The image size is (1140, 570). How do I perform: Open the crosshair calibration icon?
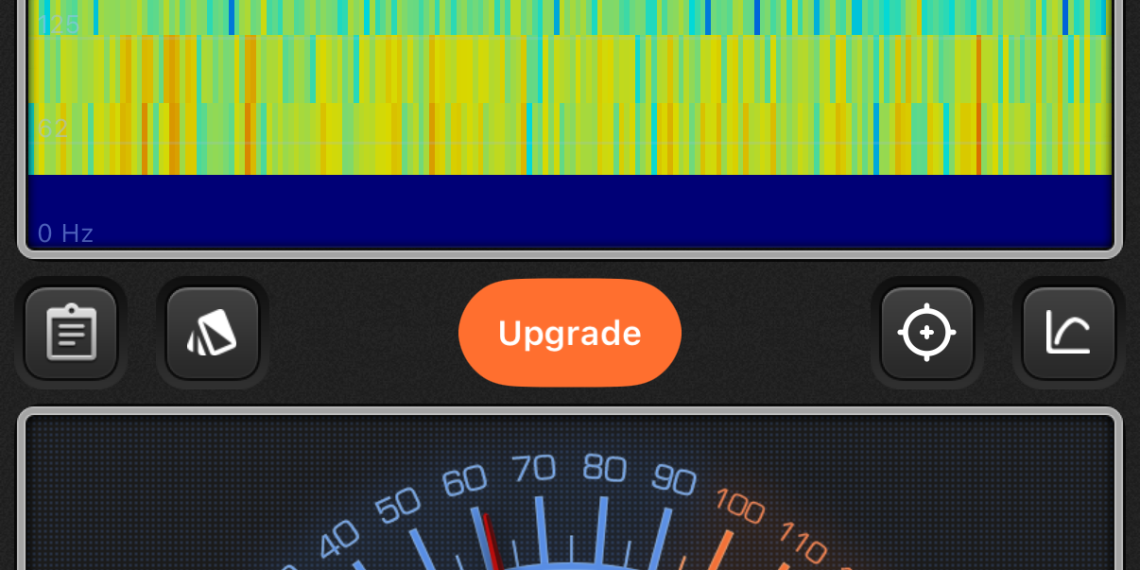tap(927, 333)
